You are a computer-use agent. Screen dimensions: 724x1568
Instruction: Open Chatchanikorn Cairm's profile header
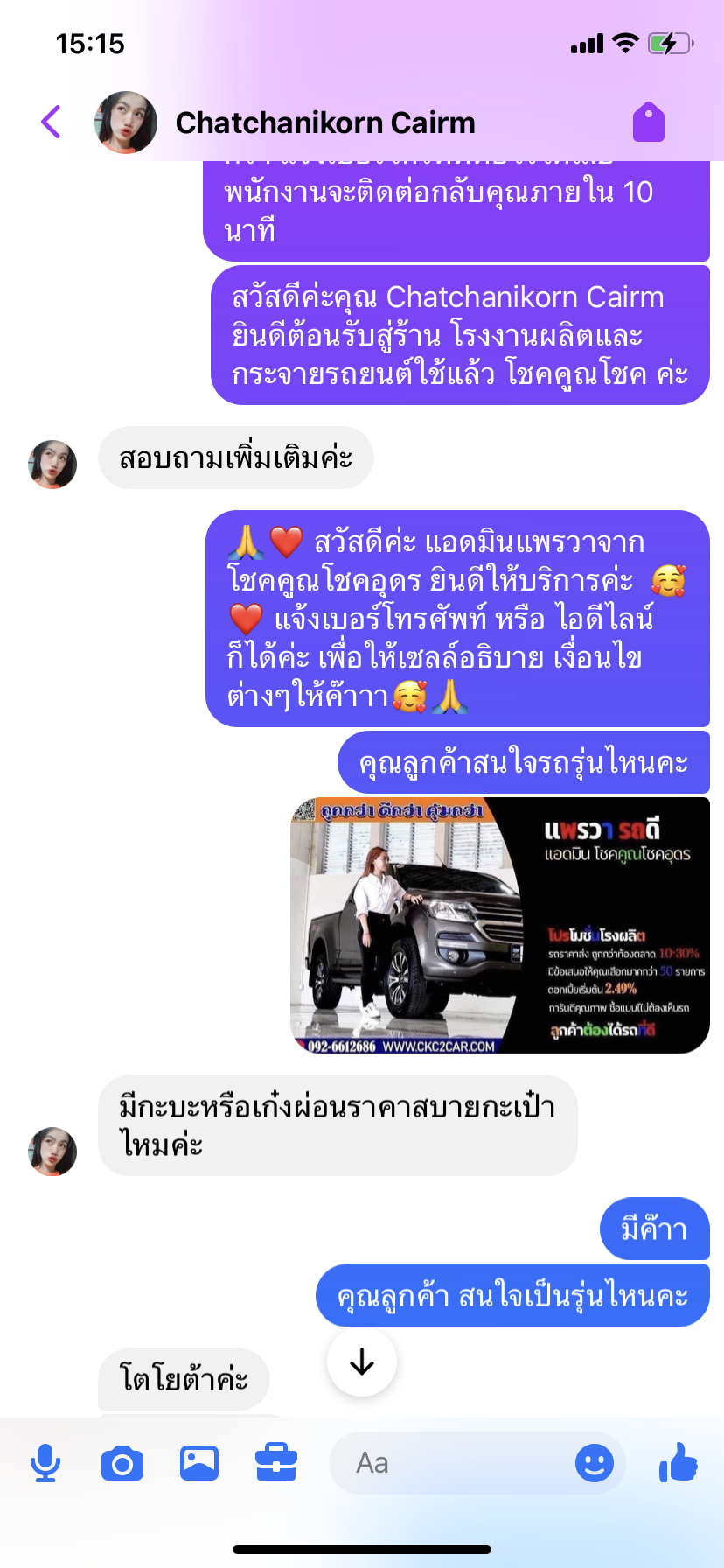(x=324, y=122)
